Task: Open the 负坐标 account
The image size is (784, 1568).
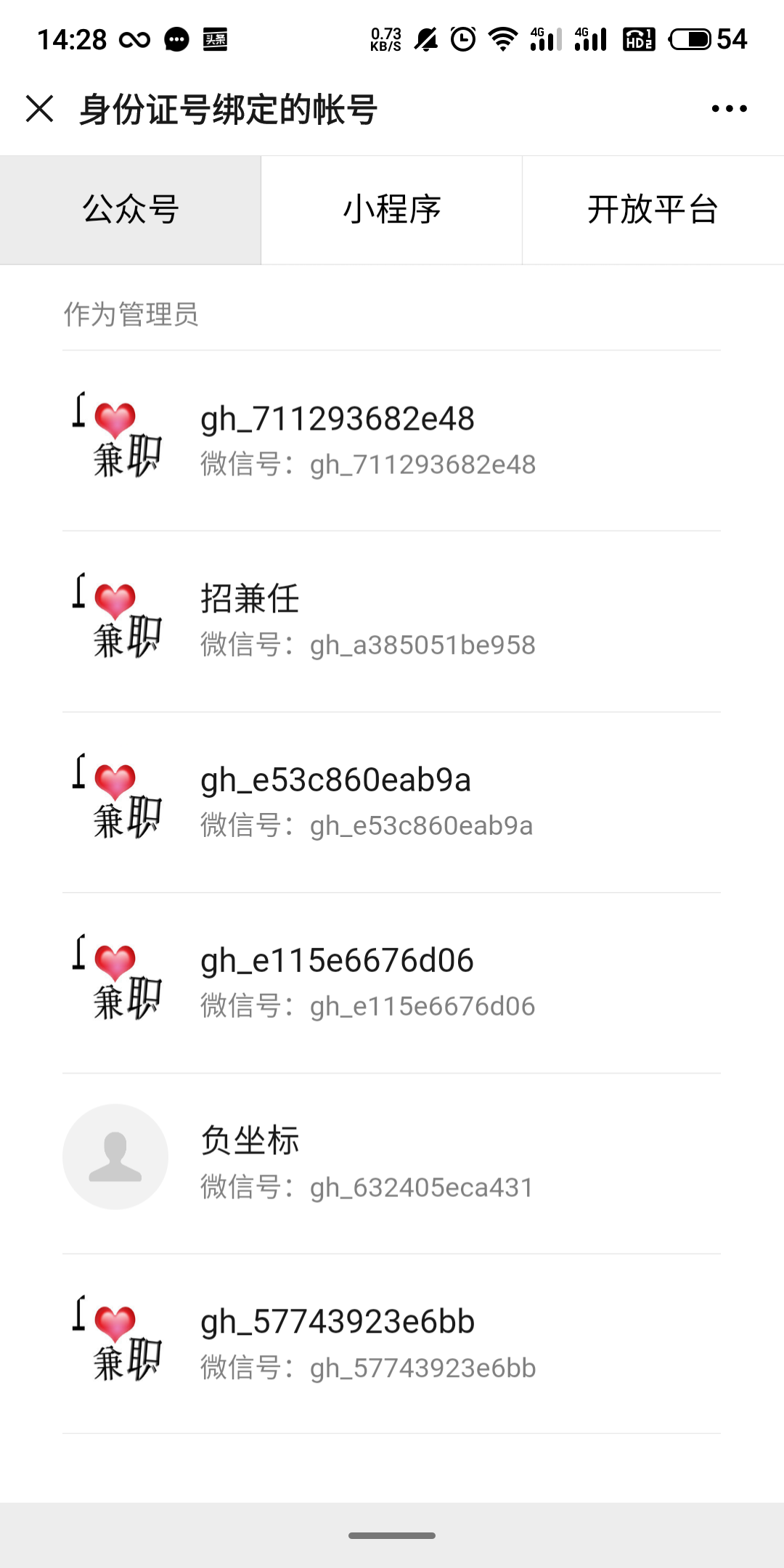Action: (392, 1163)
